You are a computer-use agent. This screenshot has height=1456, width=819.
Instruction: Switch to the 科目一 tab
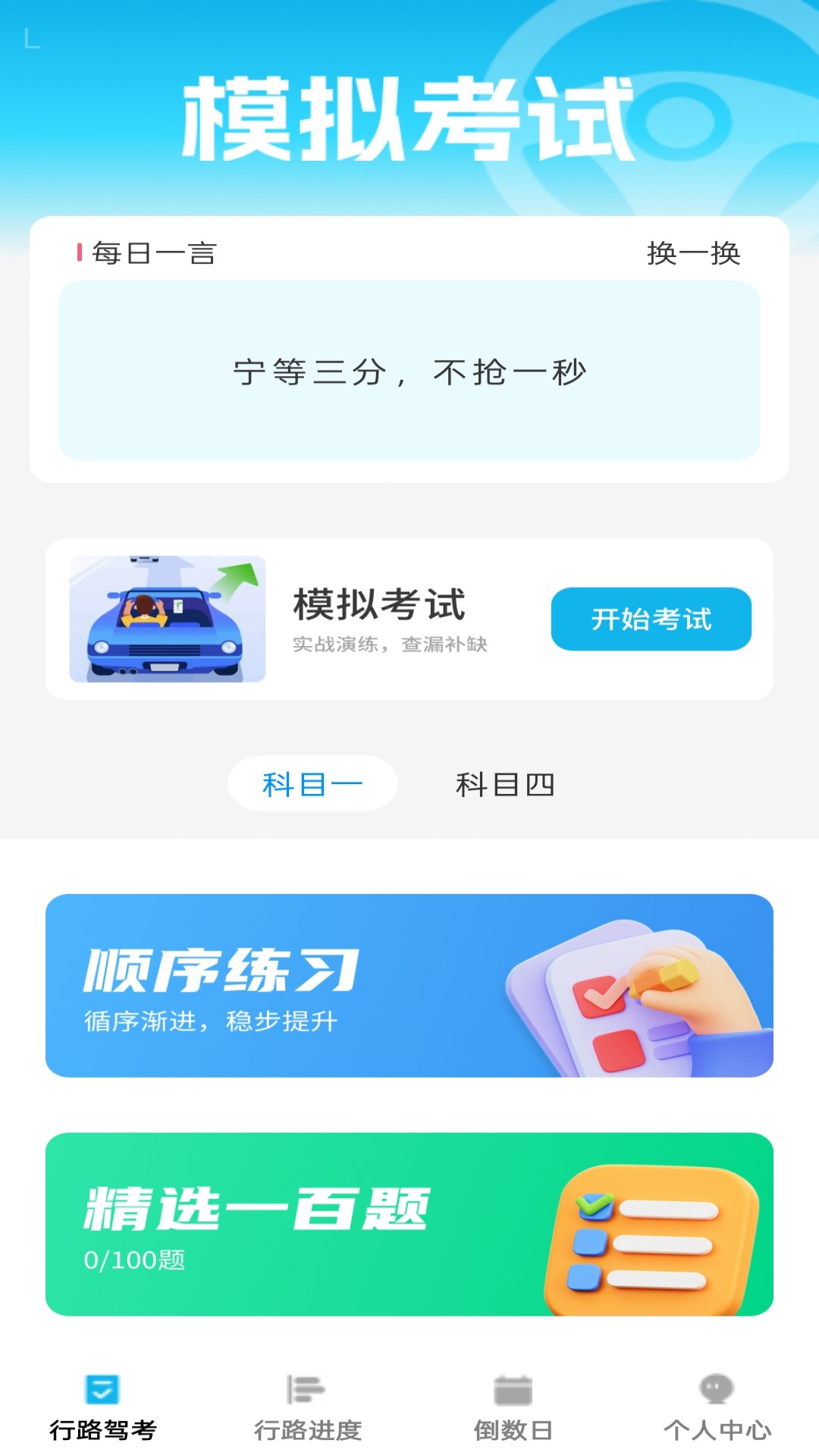click(312, 783)
